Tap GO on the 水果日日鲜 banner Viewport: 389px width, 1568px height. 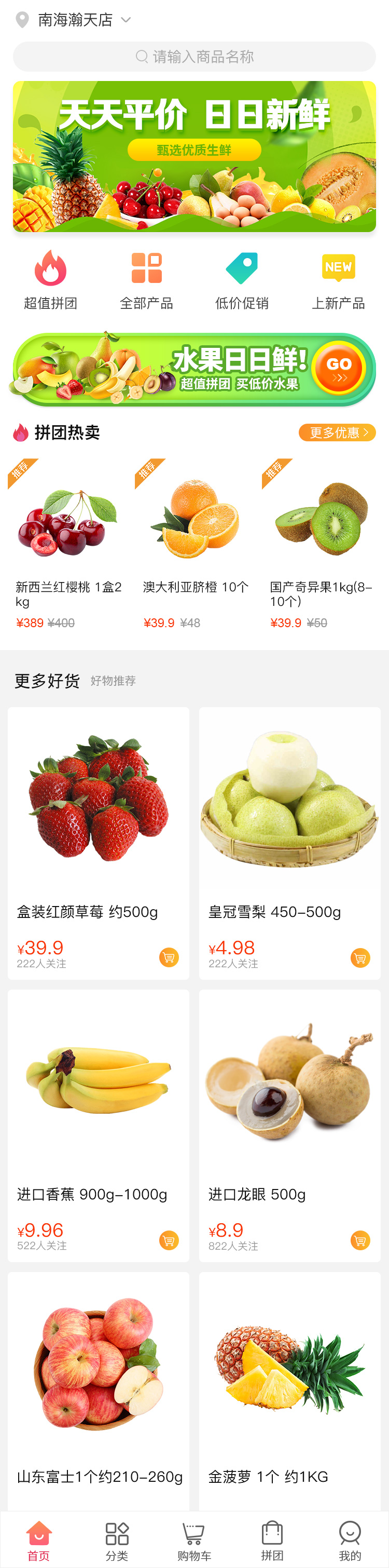pyautogui.click(x=338, y=368)
